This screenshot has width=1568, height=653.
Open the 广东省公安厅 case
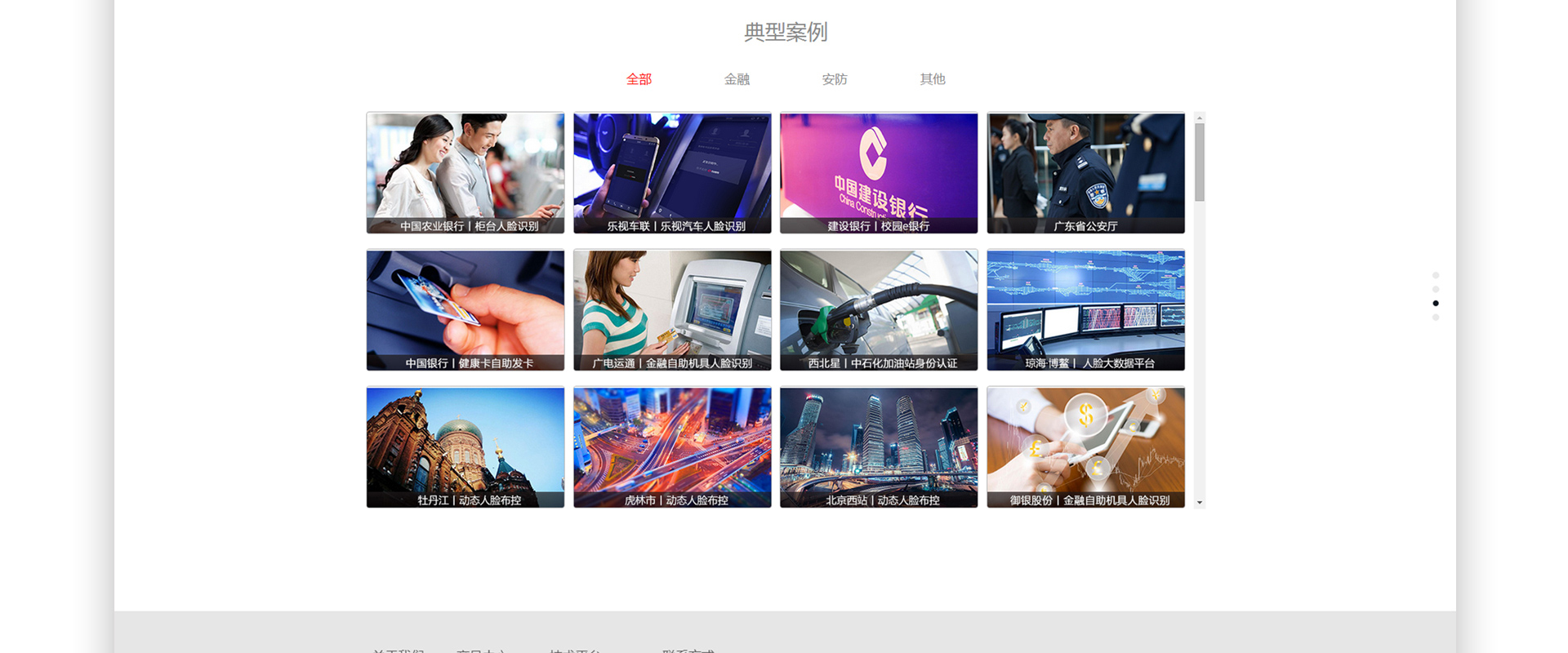(1085, 173)
